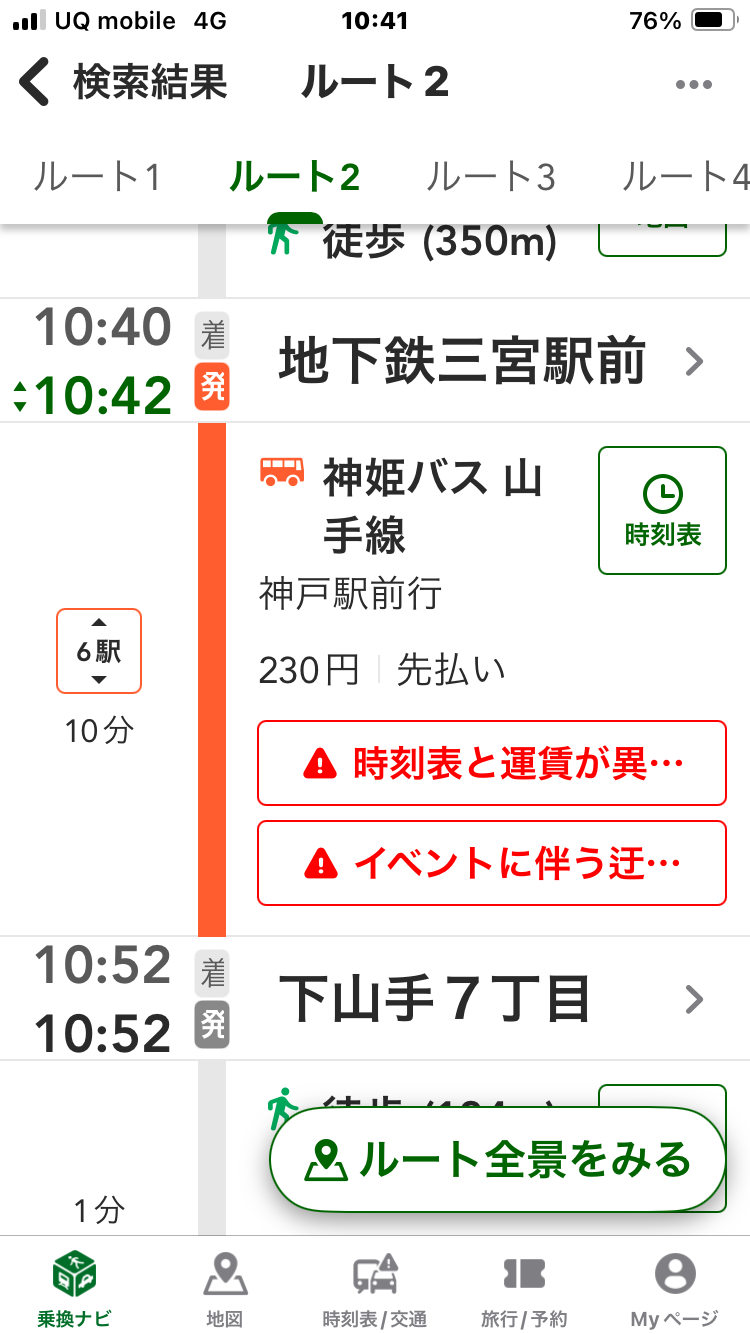
Task: Go to the 旅行/予約 tab
Action: point(524,1287)
